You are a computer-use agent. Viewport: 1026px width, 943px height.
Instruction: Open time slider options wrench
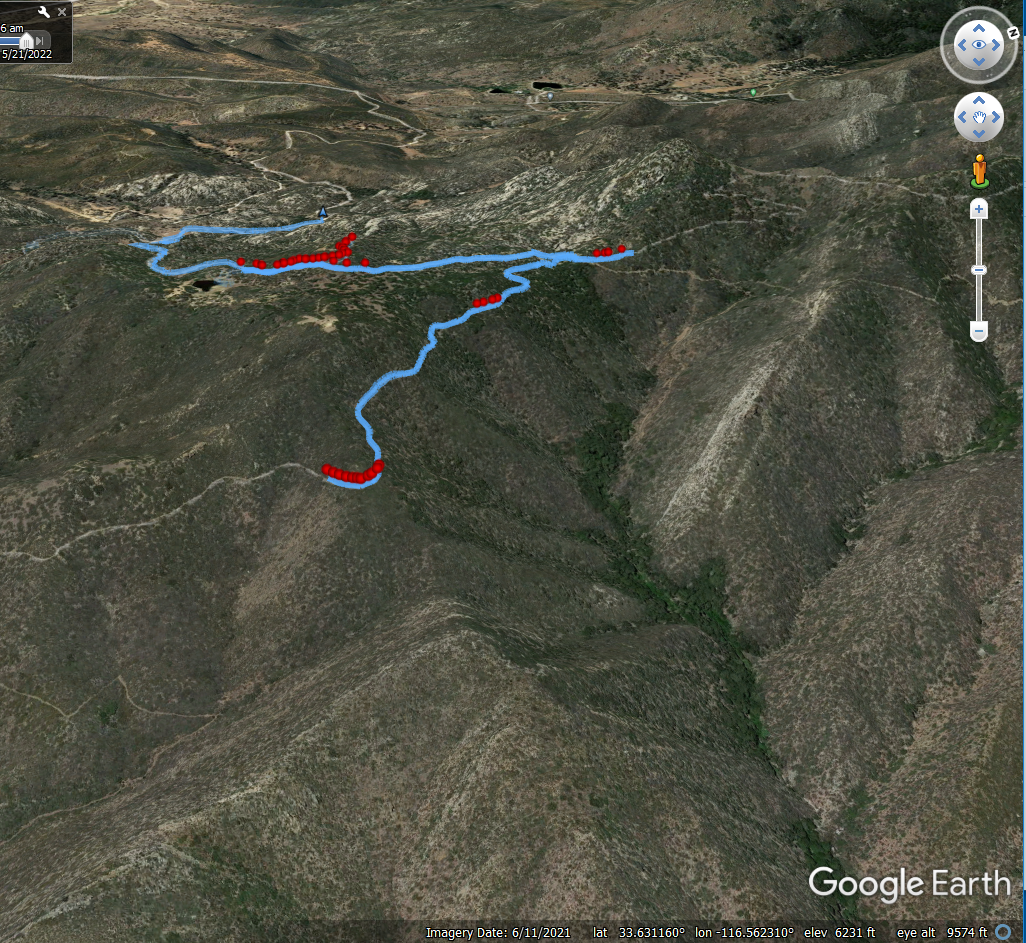[44, 12]
